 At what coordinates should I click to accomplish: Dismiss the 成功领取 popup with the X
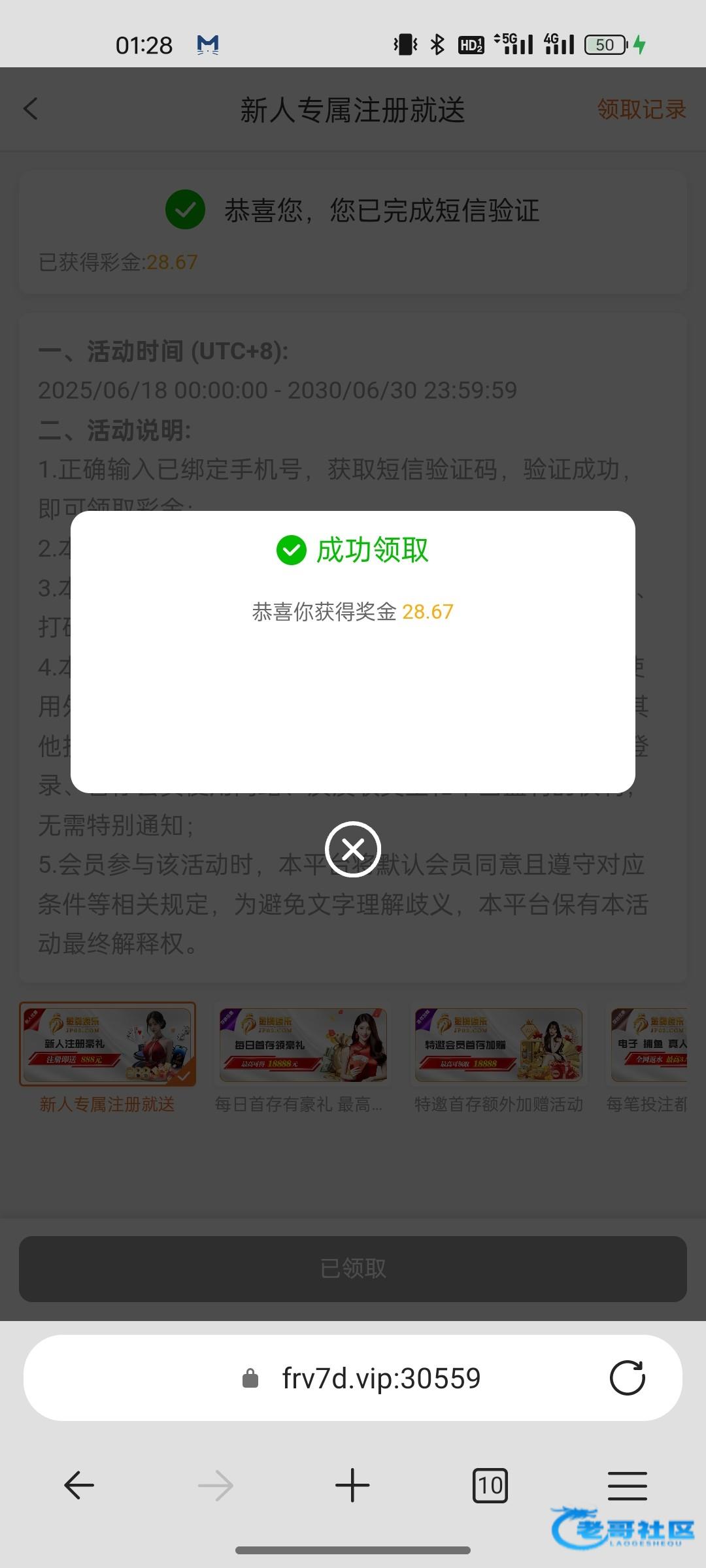tap(353, 849)
